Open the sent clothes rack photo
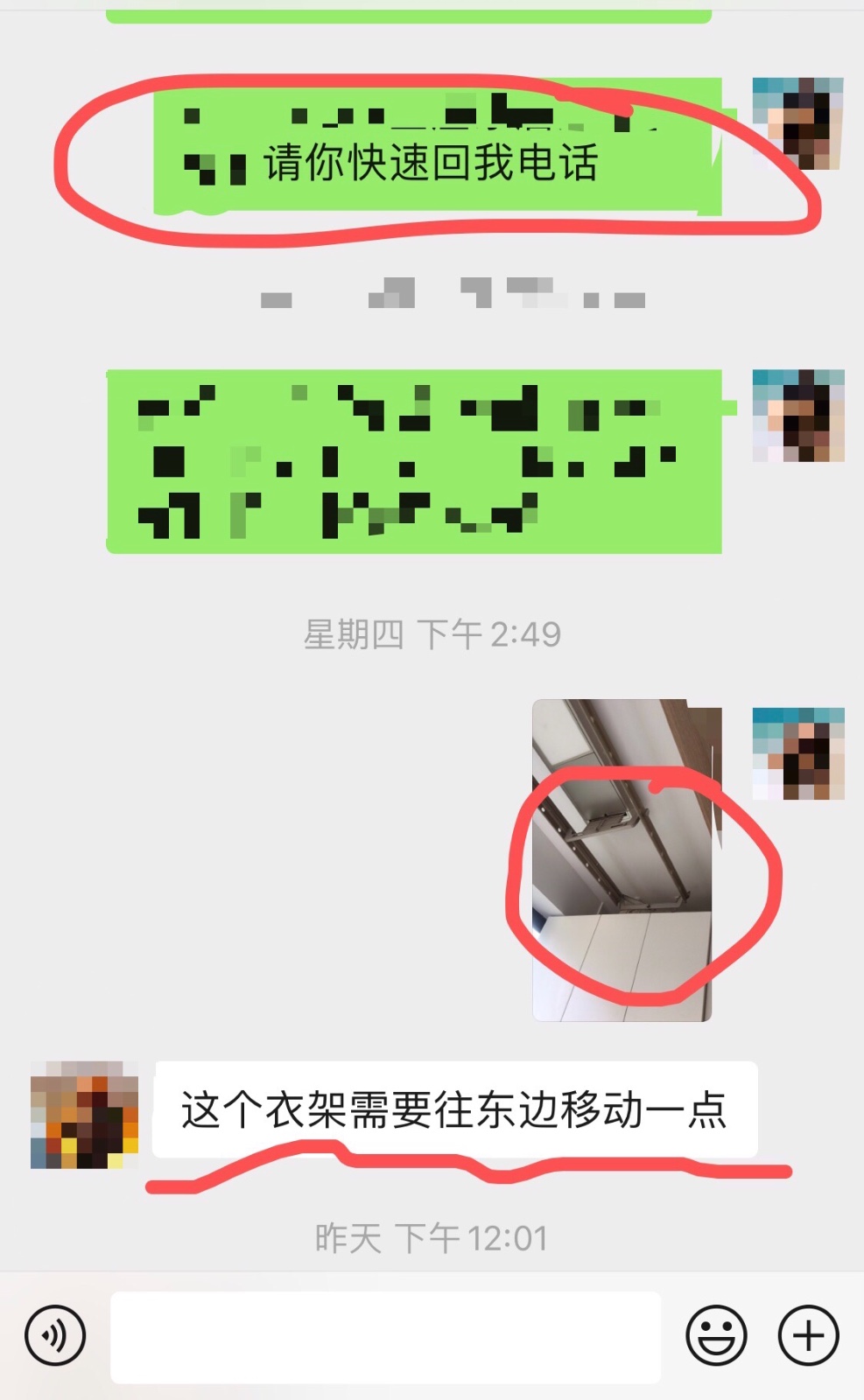The image size is (864, 1400). [x=622, y=860]
